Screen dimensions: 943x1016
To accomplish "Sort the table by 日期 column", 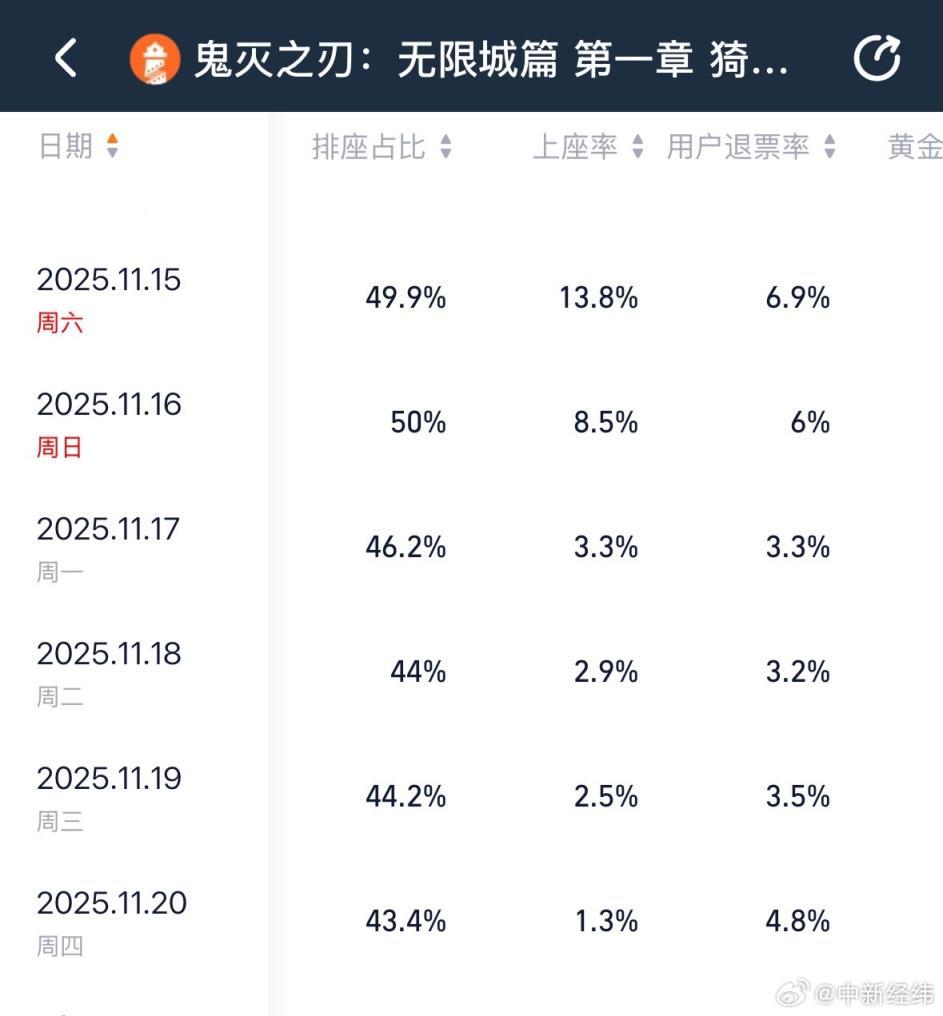I will tap(79, 147).
